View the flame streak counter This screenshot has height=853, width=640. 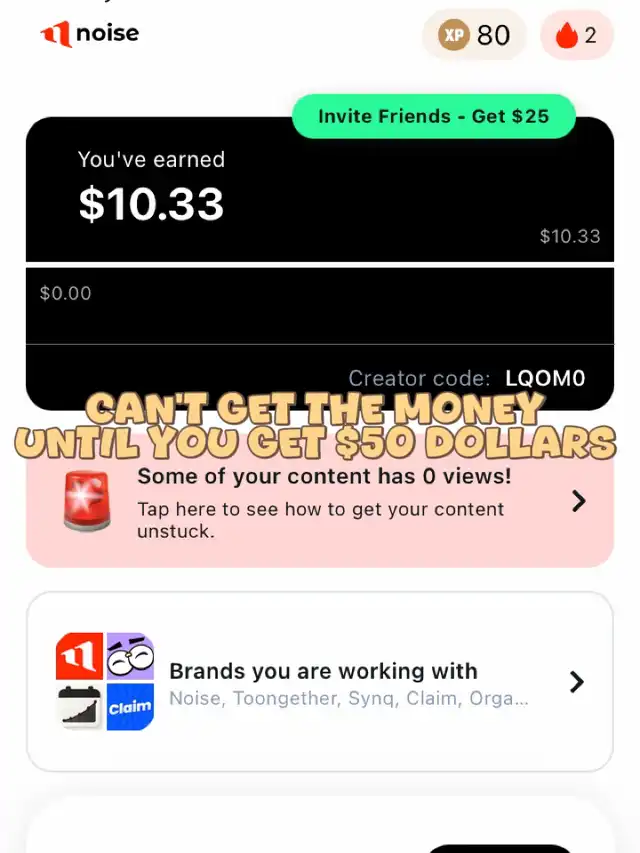coord(576,36)
